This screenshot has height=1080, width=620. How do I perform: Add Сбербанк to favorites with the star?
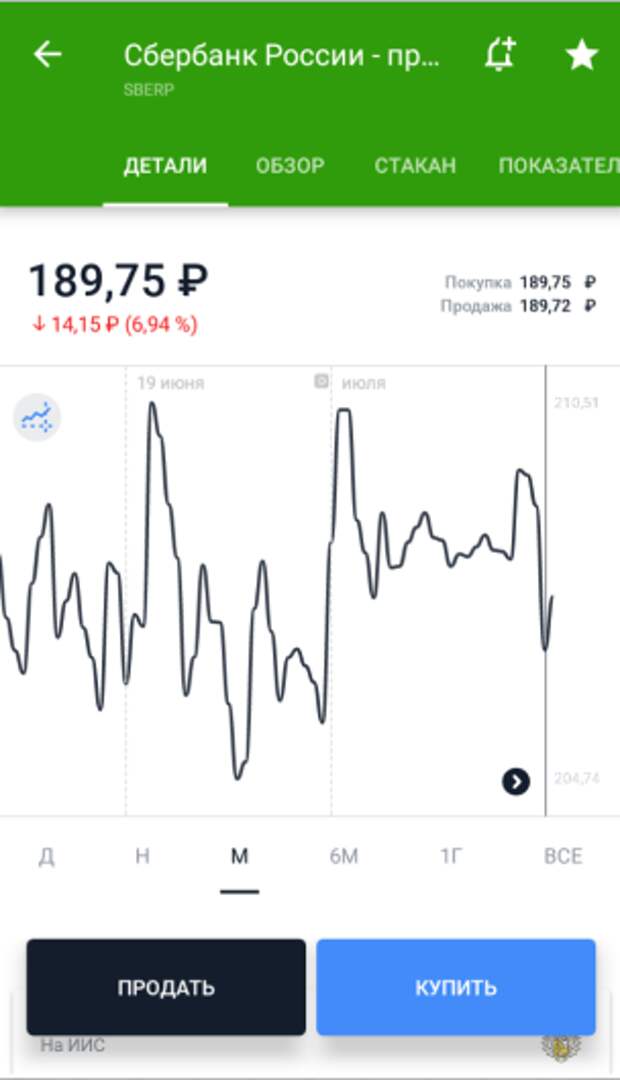[581, 56]
